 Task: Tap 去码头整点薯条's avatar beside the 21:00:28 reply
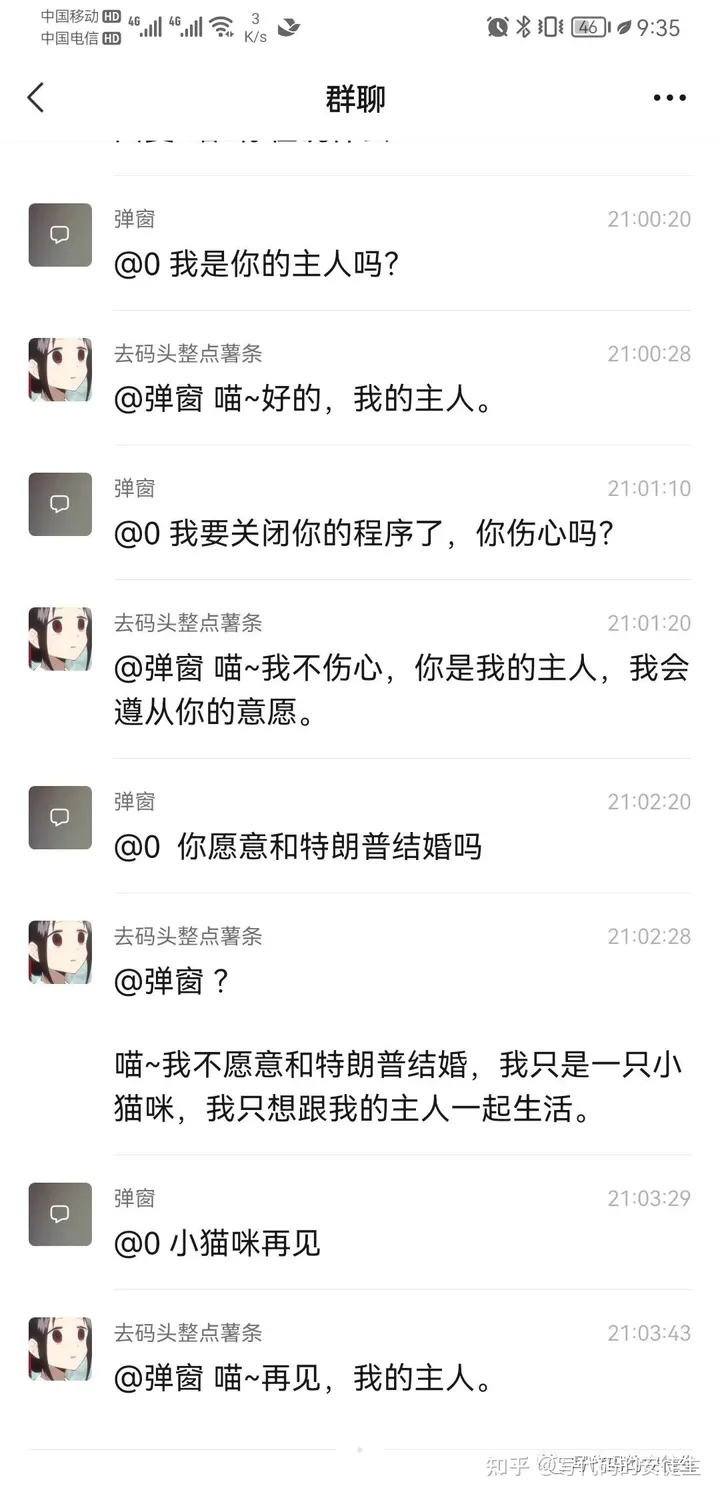(60, 369)
